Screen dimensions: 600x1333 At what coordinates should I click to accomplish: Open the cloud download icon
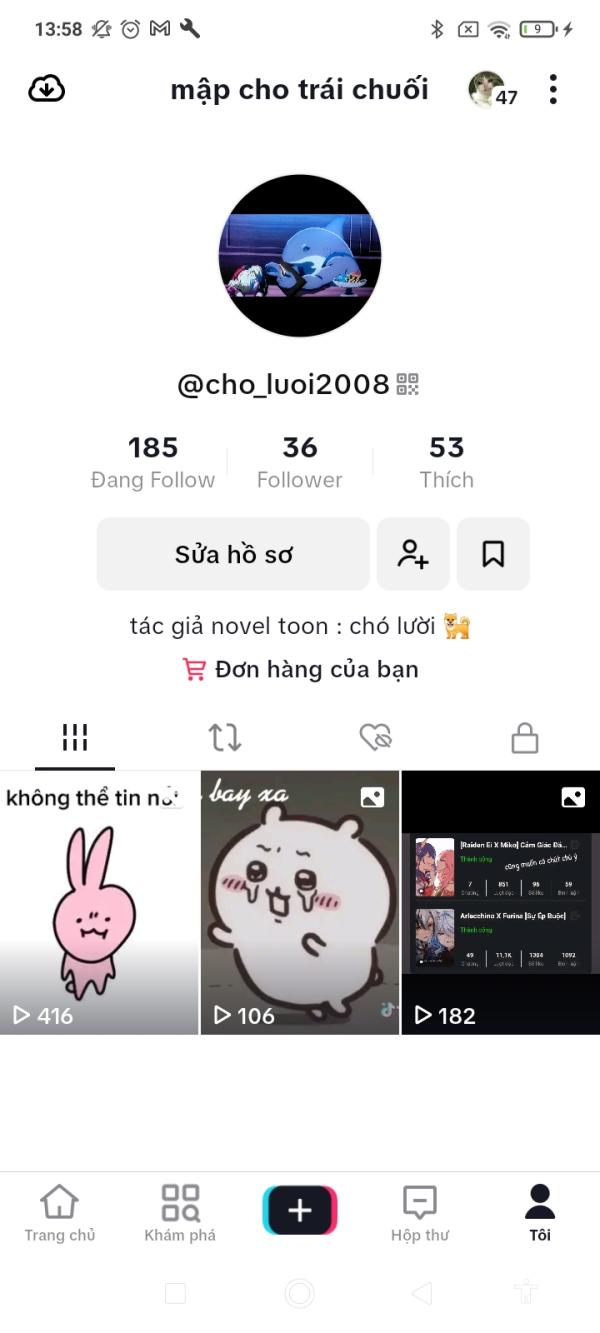pyautogui.click(x=46, y=89)
